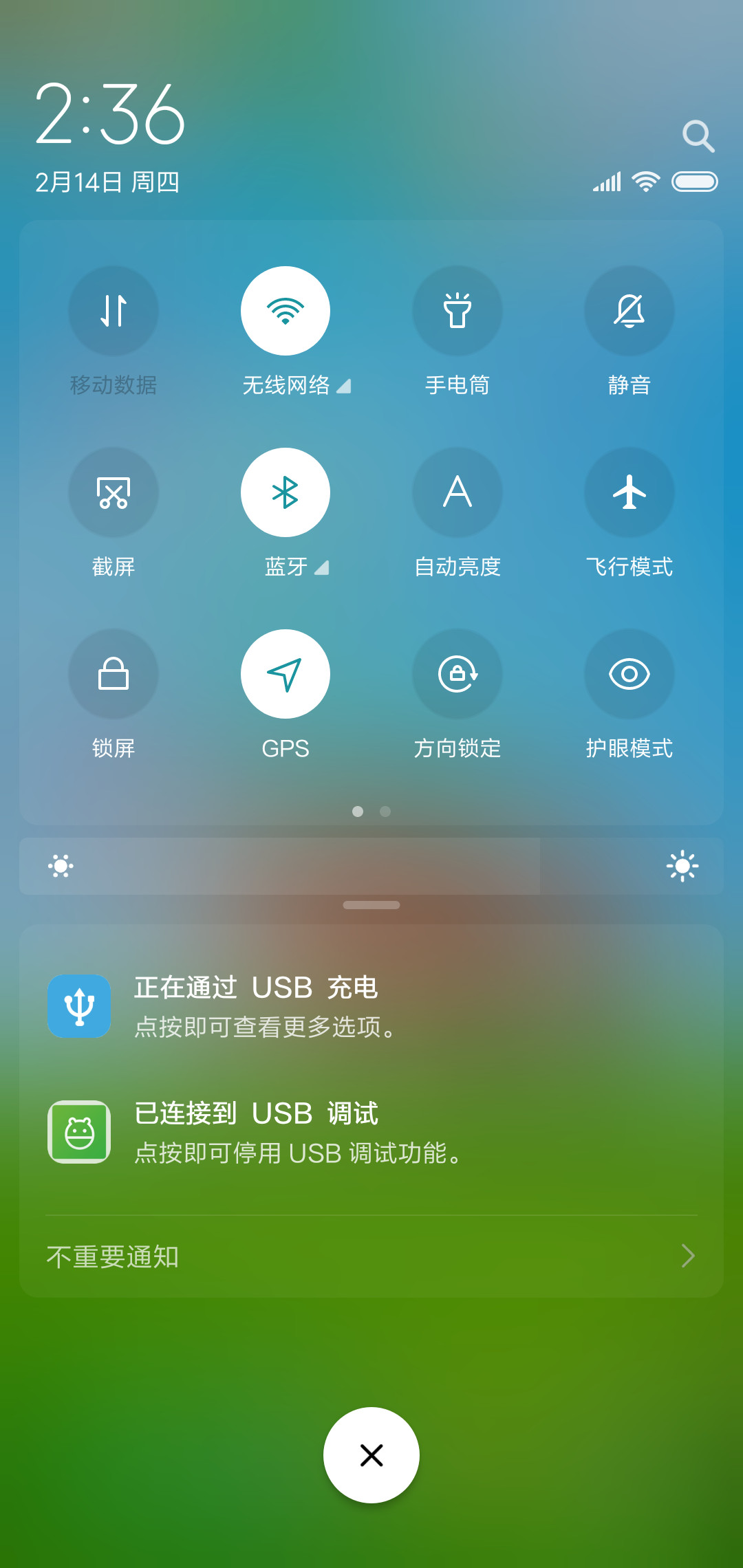Turn on eye protection mode (护眼模式)
The height and width of the screenshot is (1568, 743).
click(x=629, y=674)
